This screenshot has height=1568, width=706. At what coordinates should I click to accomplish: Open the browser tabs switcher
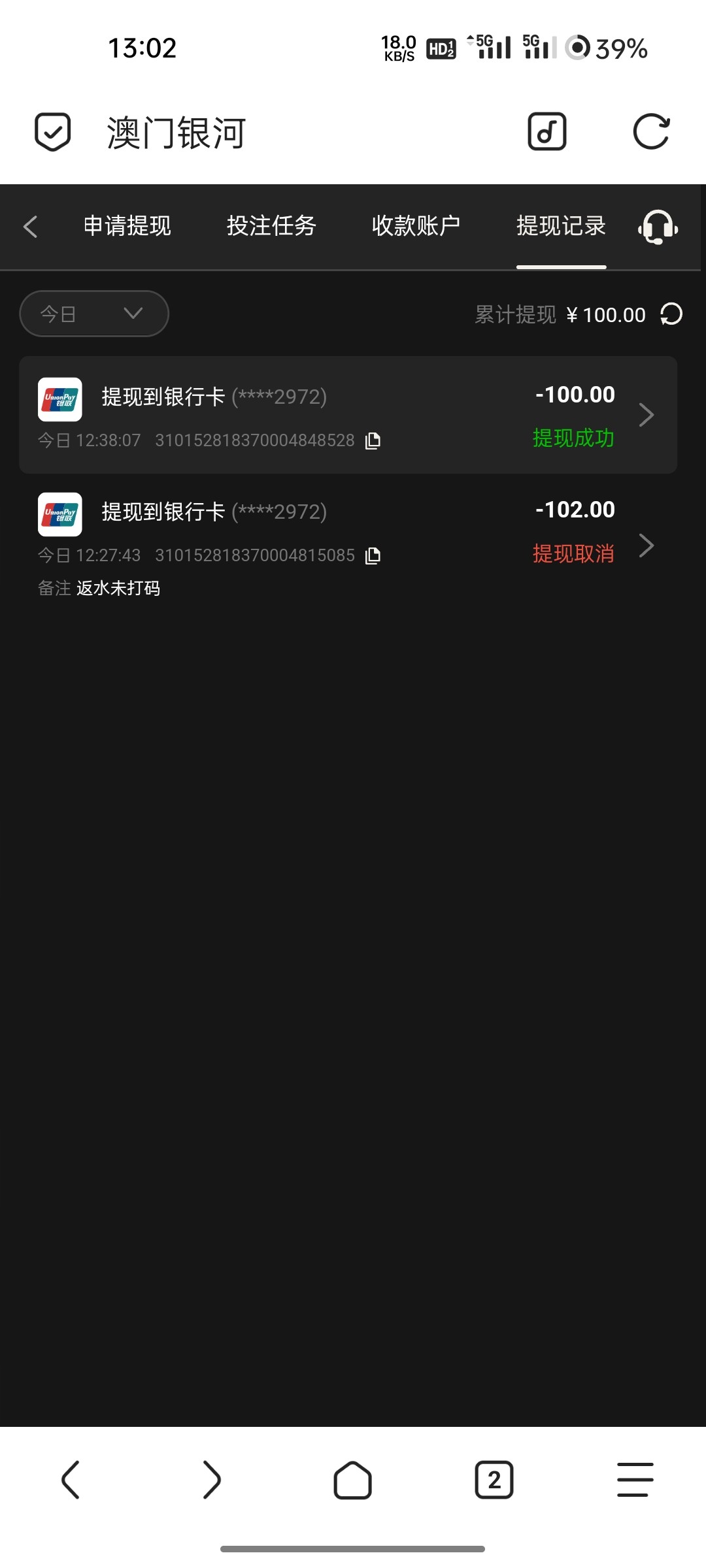pyautogui.click(x=494, y=1480)
